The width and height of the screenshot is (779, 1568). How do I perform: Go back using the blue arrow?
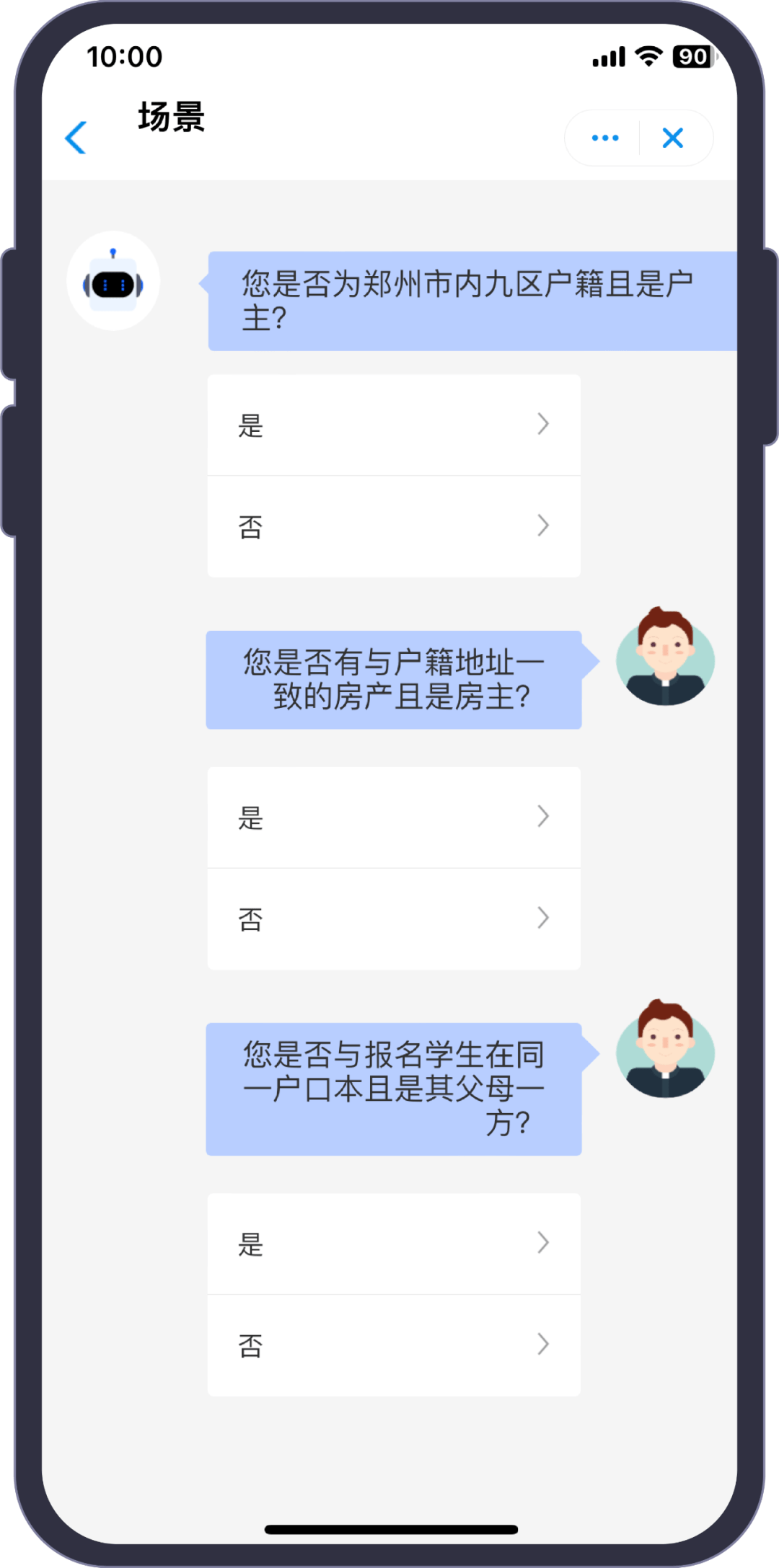[76, 138]
